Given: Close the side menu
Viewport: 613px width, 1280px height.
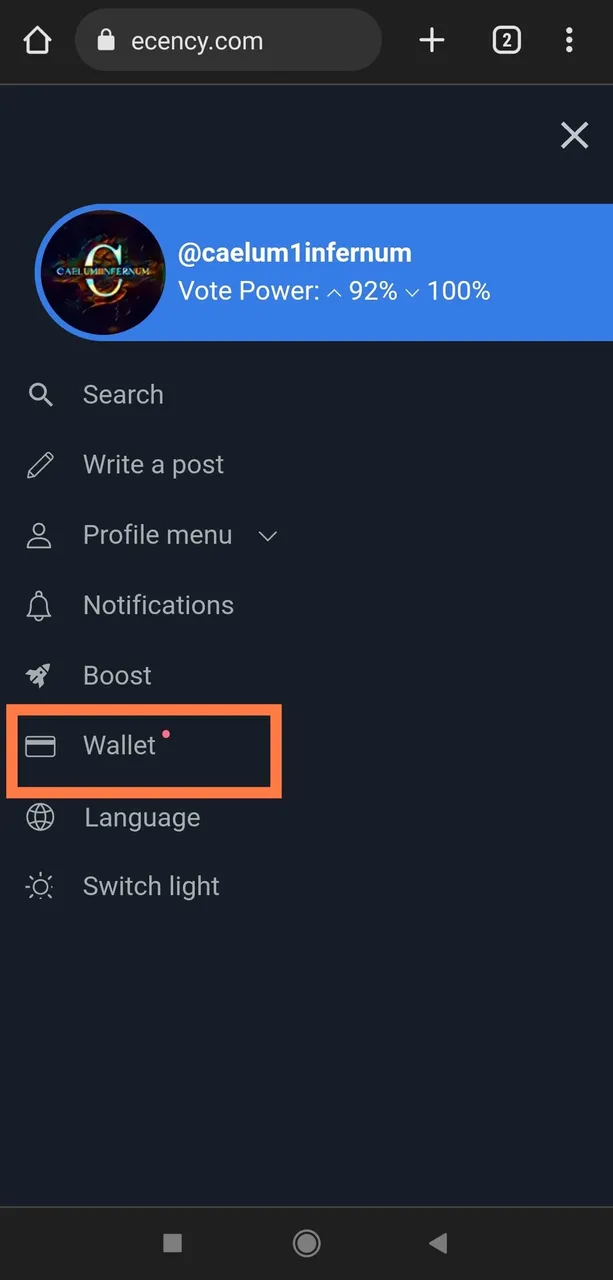Looking at the screenshot, I should 574,135.
